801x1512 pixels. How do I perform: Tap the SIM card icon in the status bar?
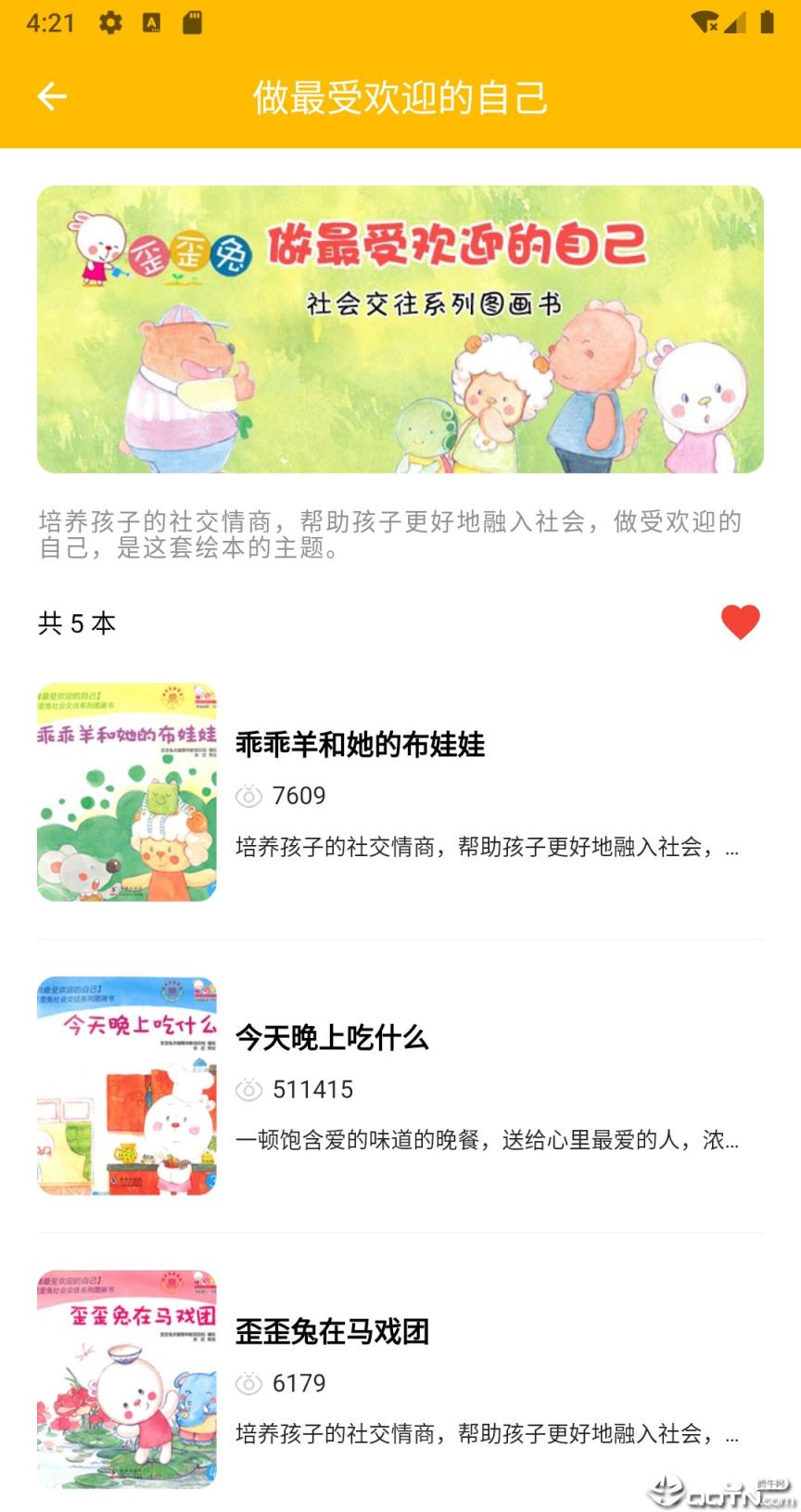point(192,22)
